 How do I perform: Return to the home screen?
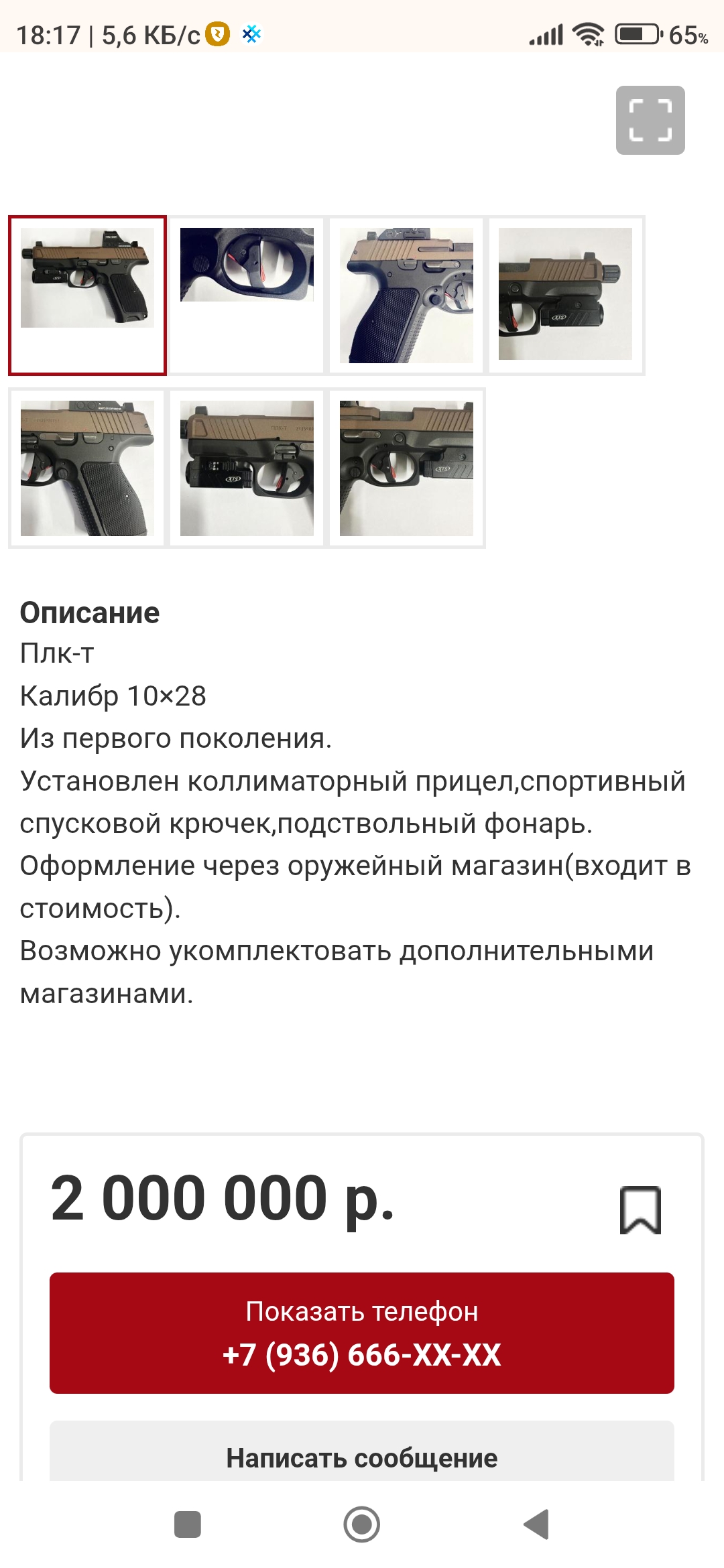tap(362, 1524)
